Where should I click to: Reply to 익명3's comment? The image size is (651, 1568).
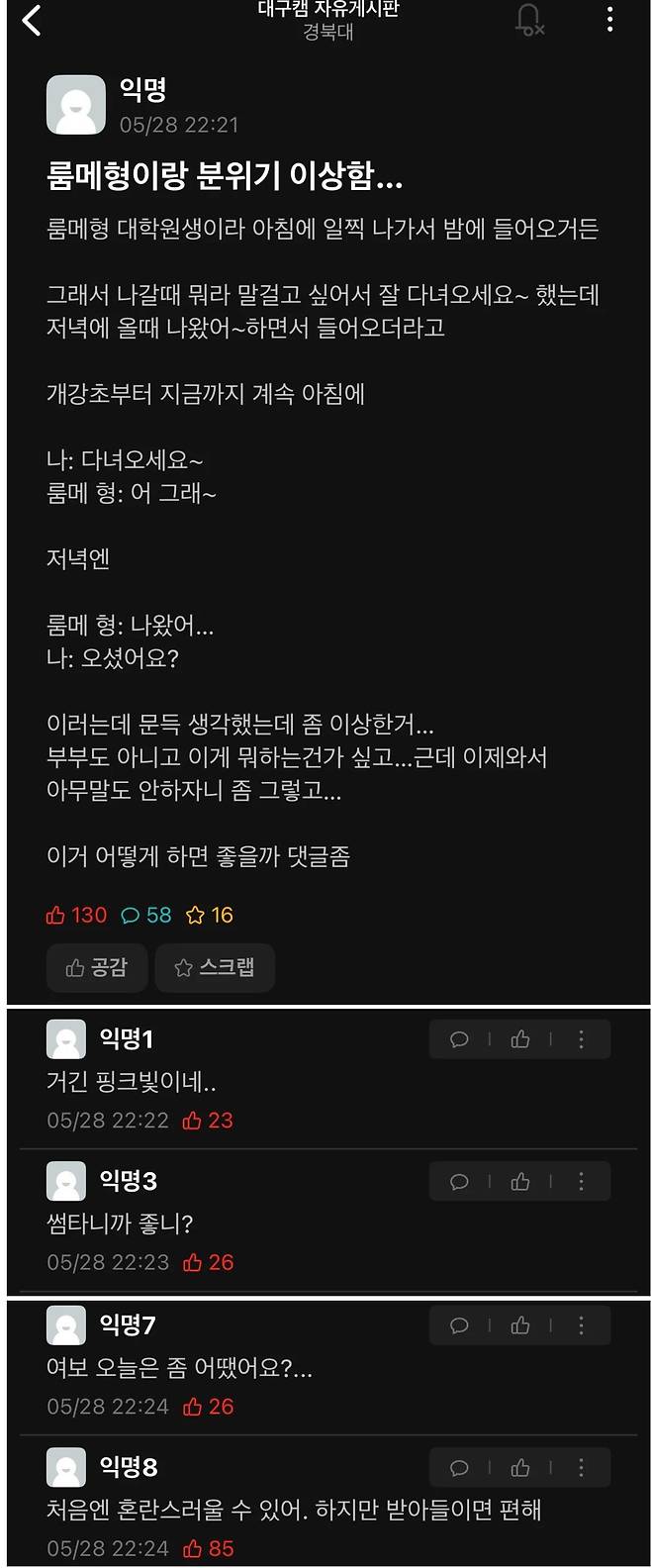tap(459, 1182)
